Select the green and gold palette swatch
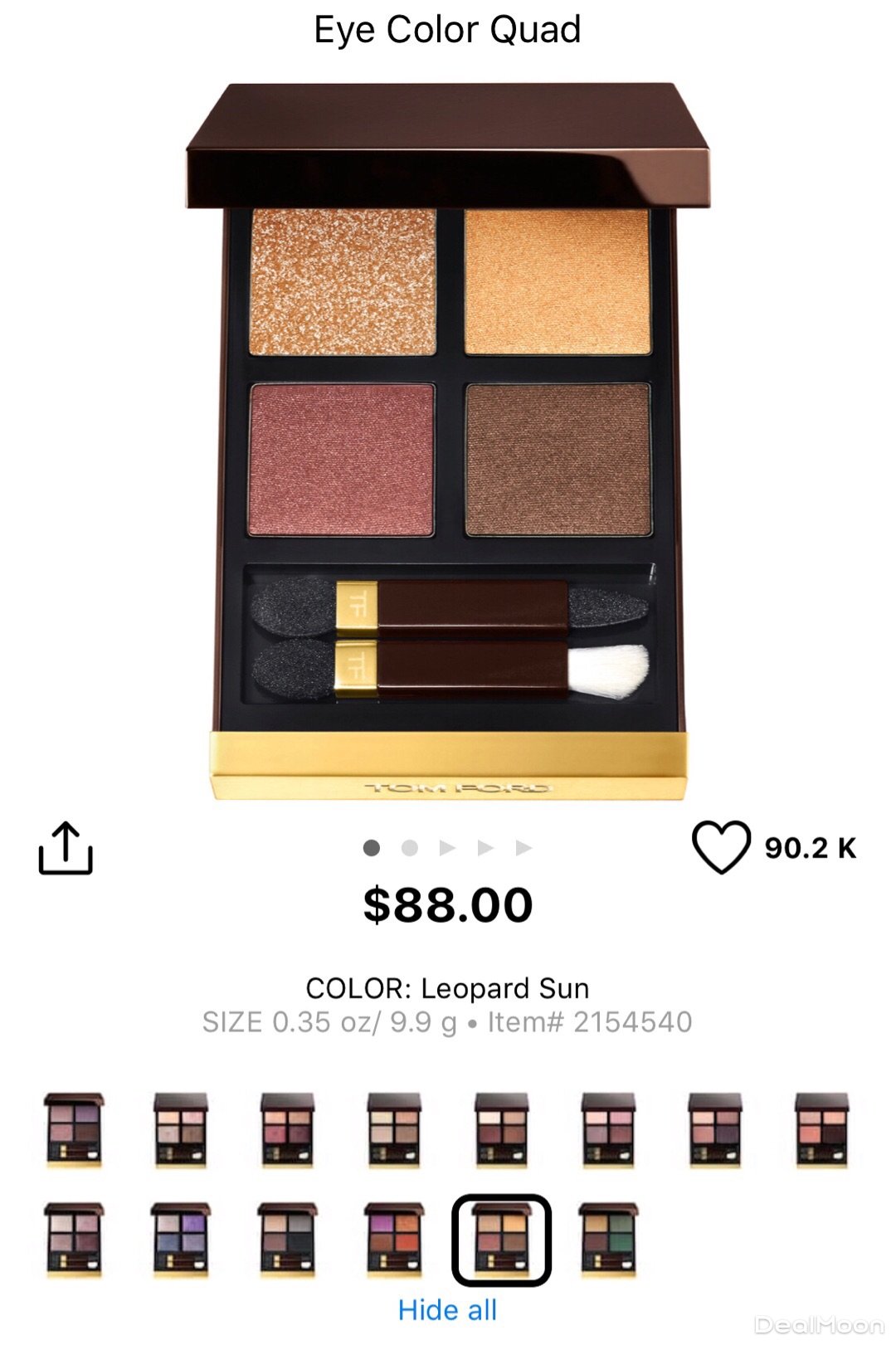Screen dimensions: 896x1345 coord(608,1239)
